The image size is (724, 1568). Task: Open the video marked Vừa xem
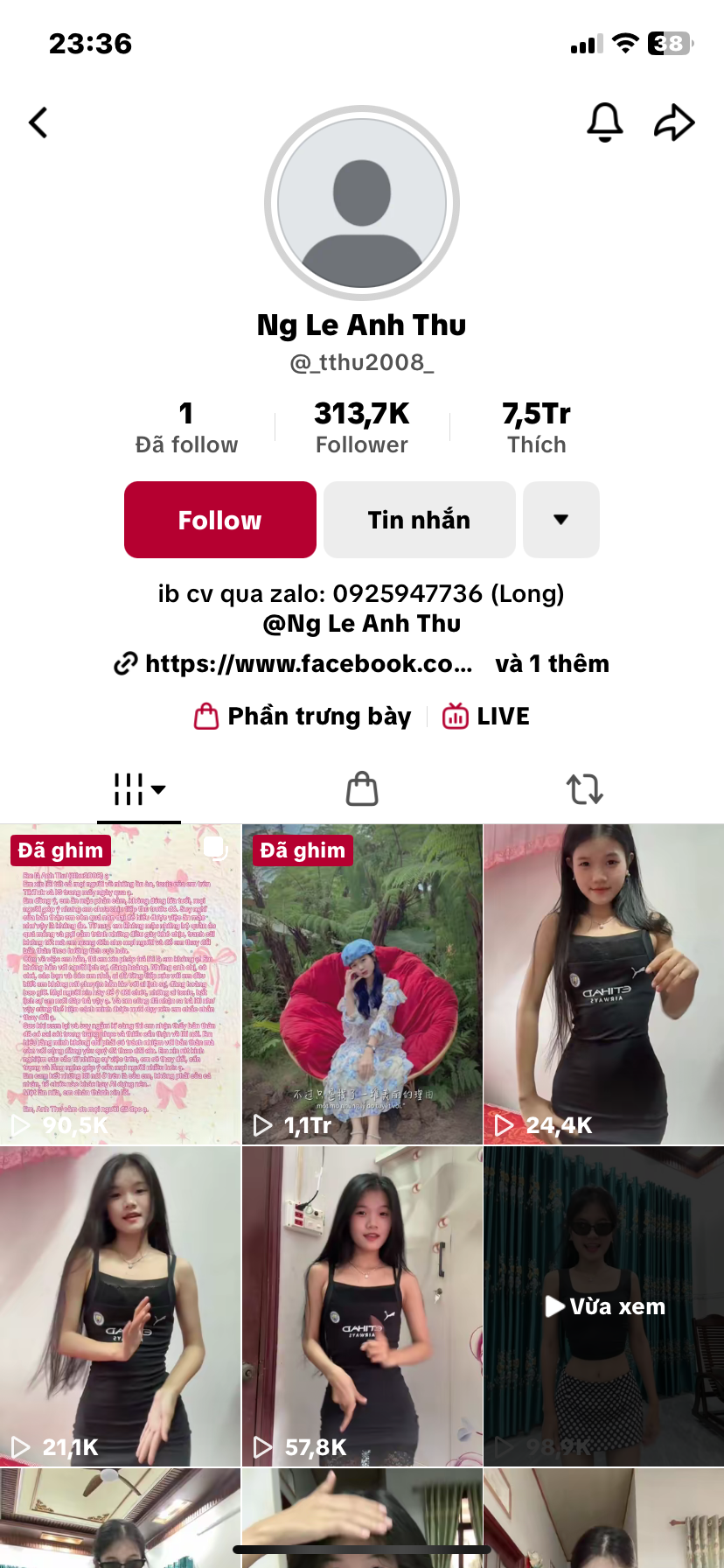(x=603, y=1306)
